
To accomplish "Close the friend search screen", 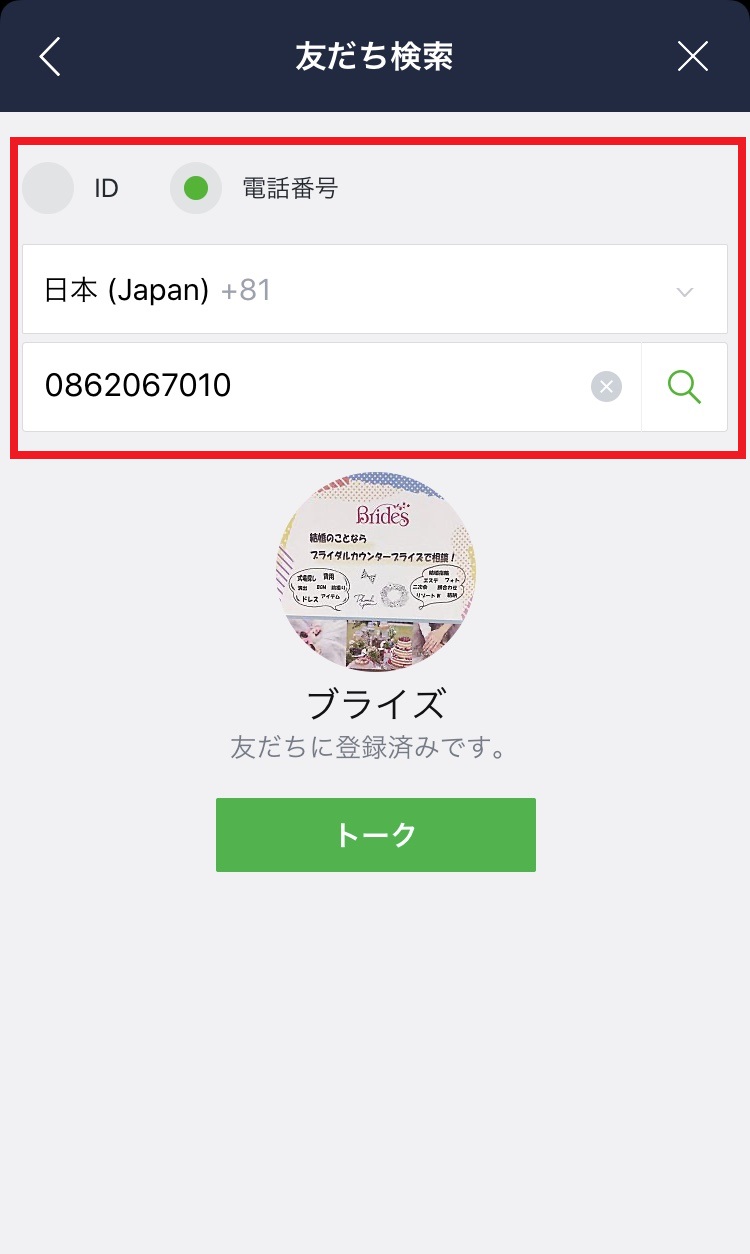I will click(x=692, y=56).
